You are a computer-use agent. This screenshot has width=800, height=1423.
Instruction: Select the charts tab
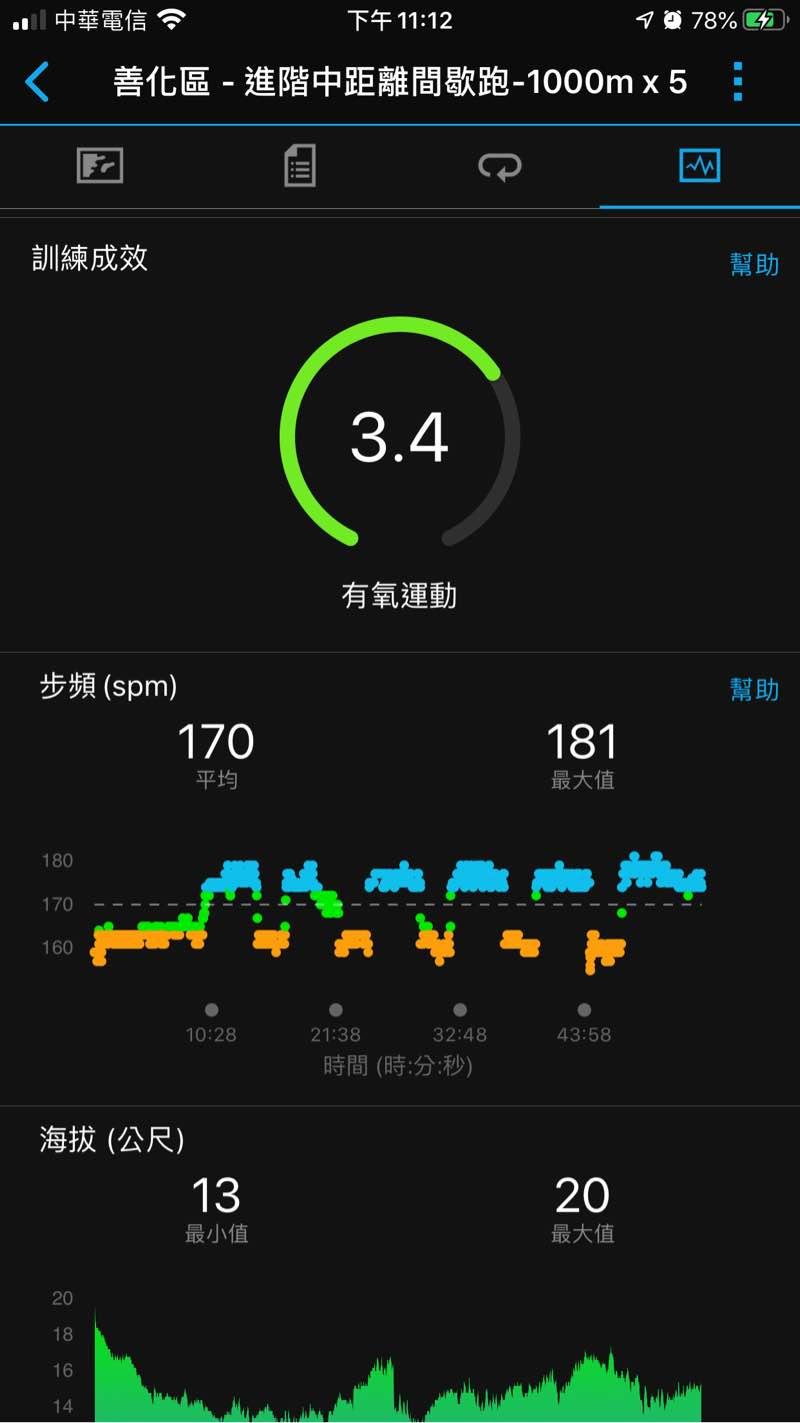(699, 166)
